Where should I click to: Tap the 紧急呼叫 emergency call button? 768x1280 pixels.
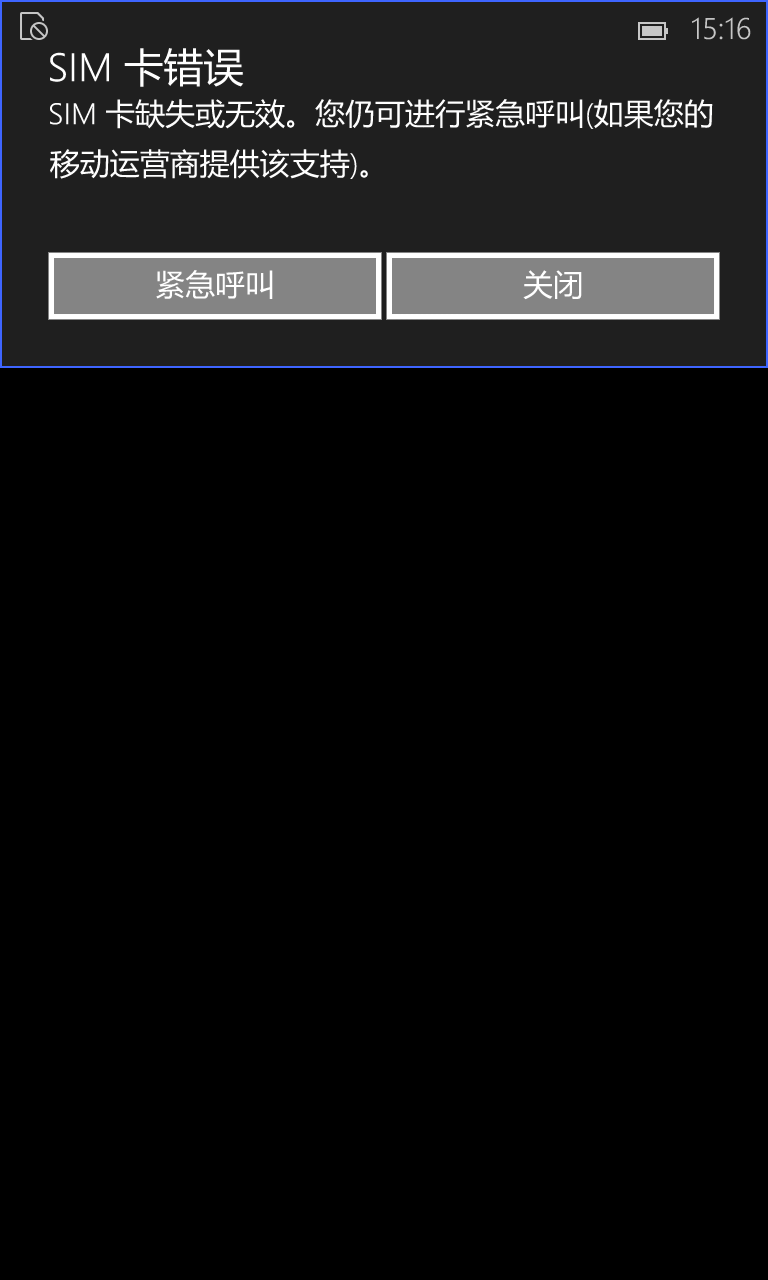(215, 286)
